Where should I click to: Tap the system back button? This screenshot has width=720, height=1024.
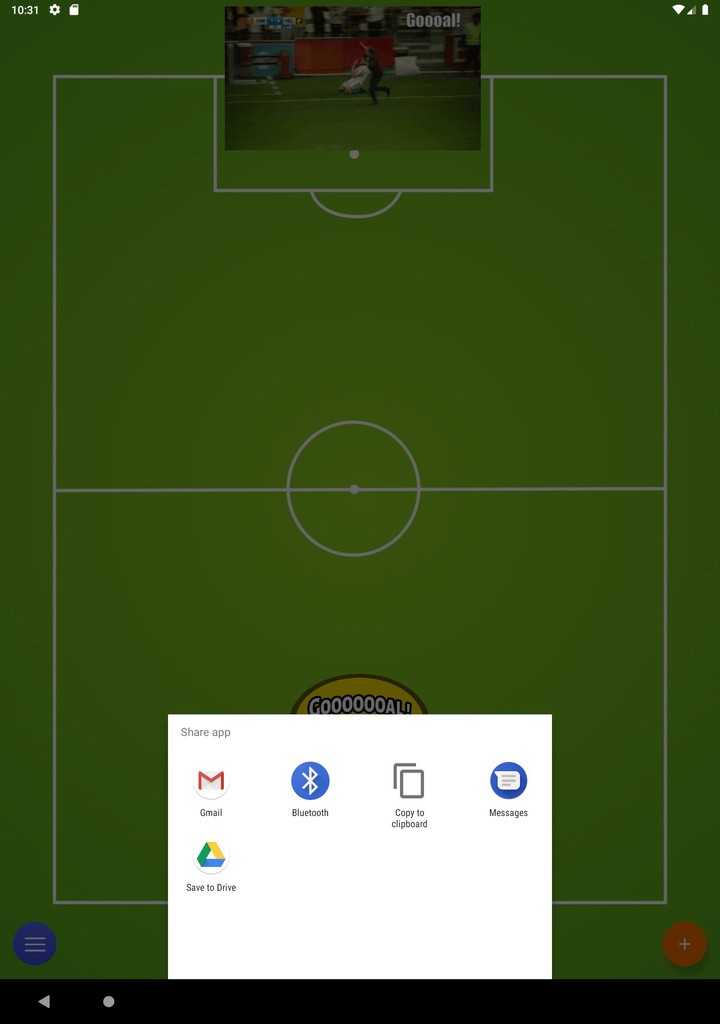pyautogui.click(x=44, y=1001)
